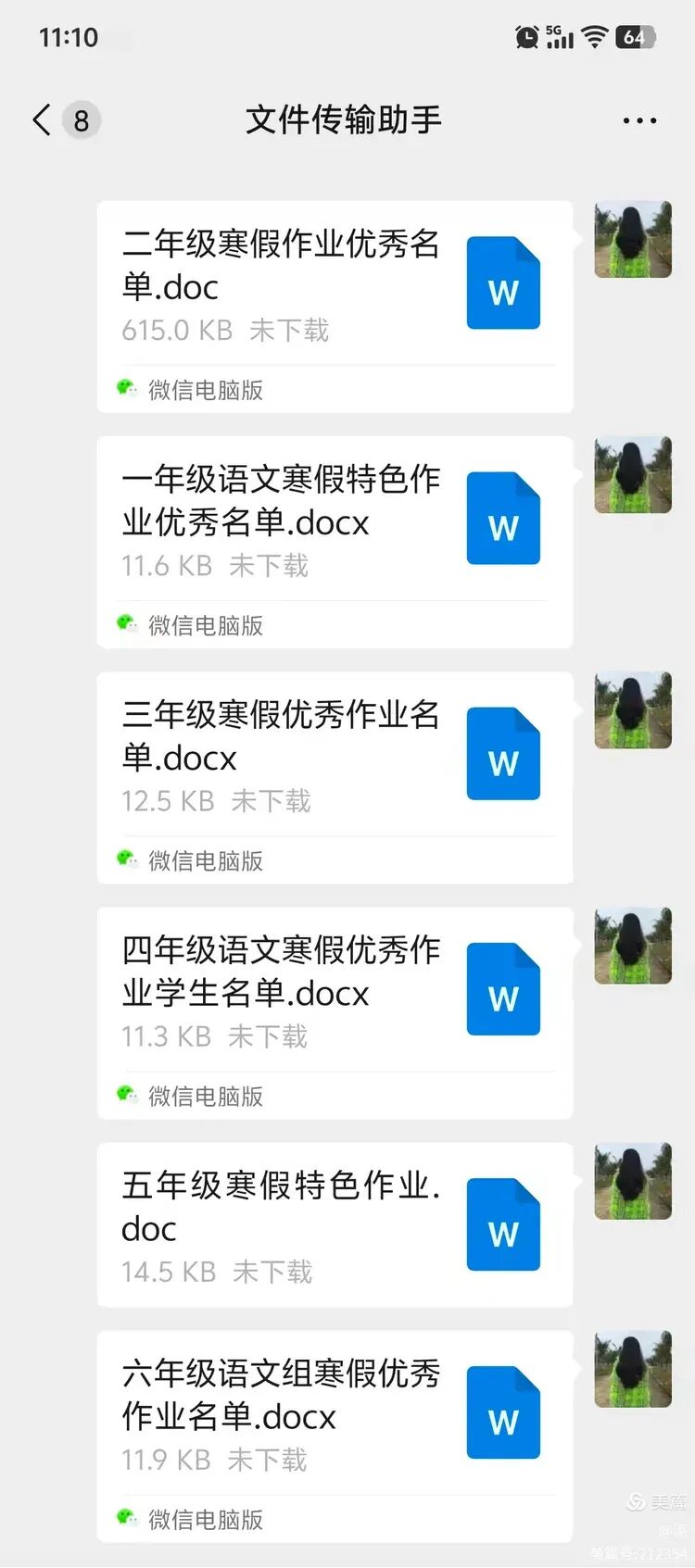Open 四年级语文寒假优秀作业学生名单.docx file

(334, 993)
